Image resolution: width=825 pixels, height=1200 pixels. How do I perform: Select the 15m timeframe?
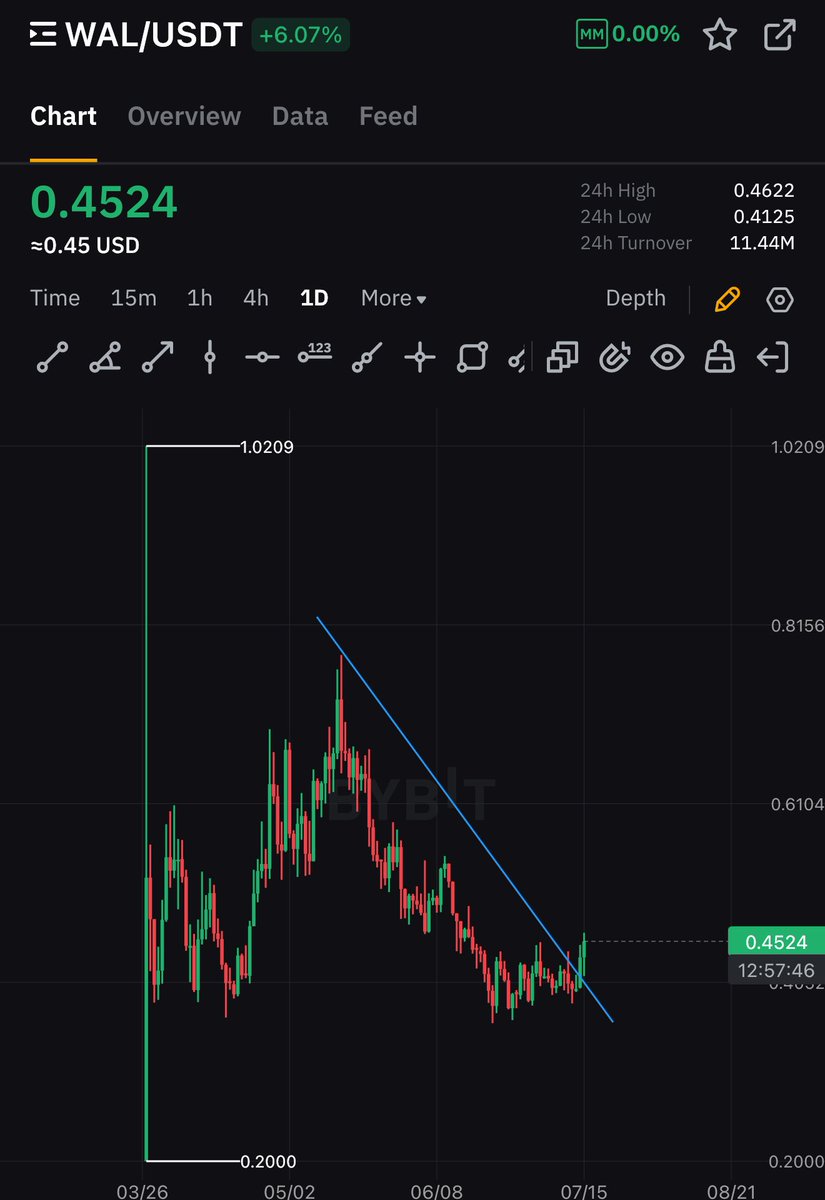coord(133,298)
